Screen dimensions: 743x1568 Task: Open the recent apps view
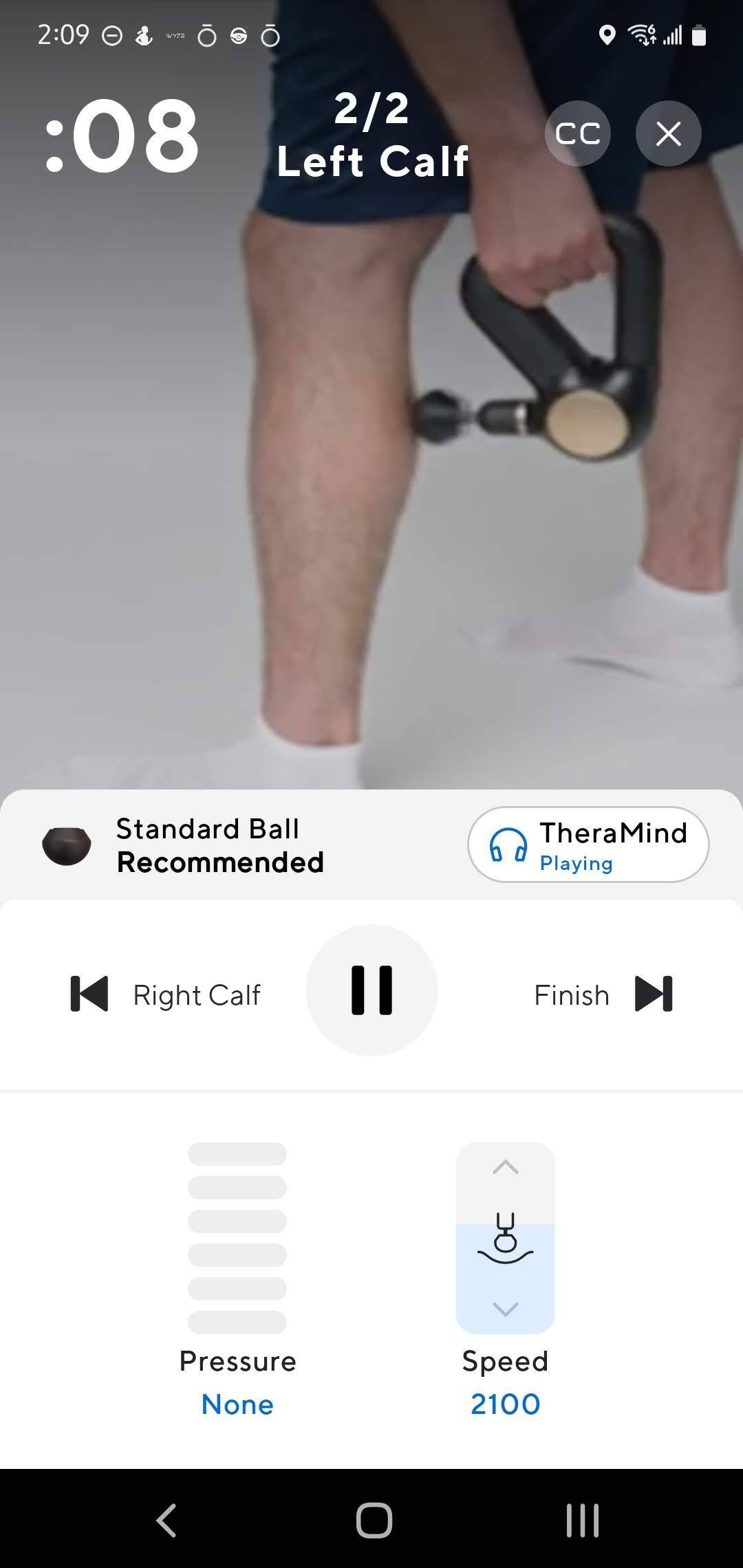coord(582,1519)
